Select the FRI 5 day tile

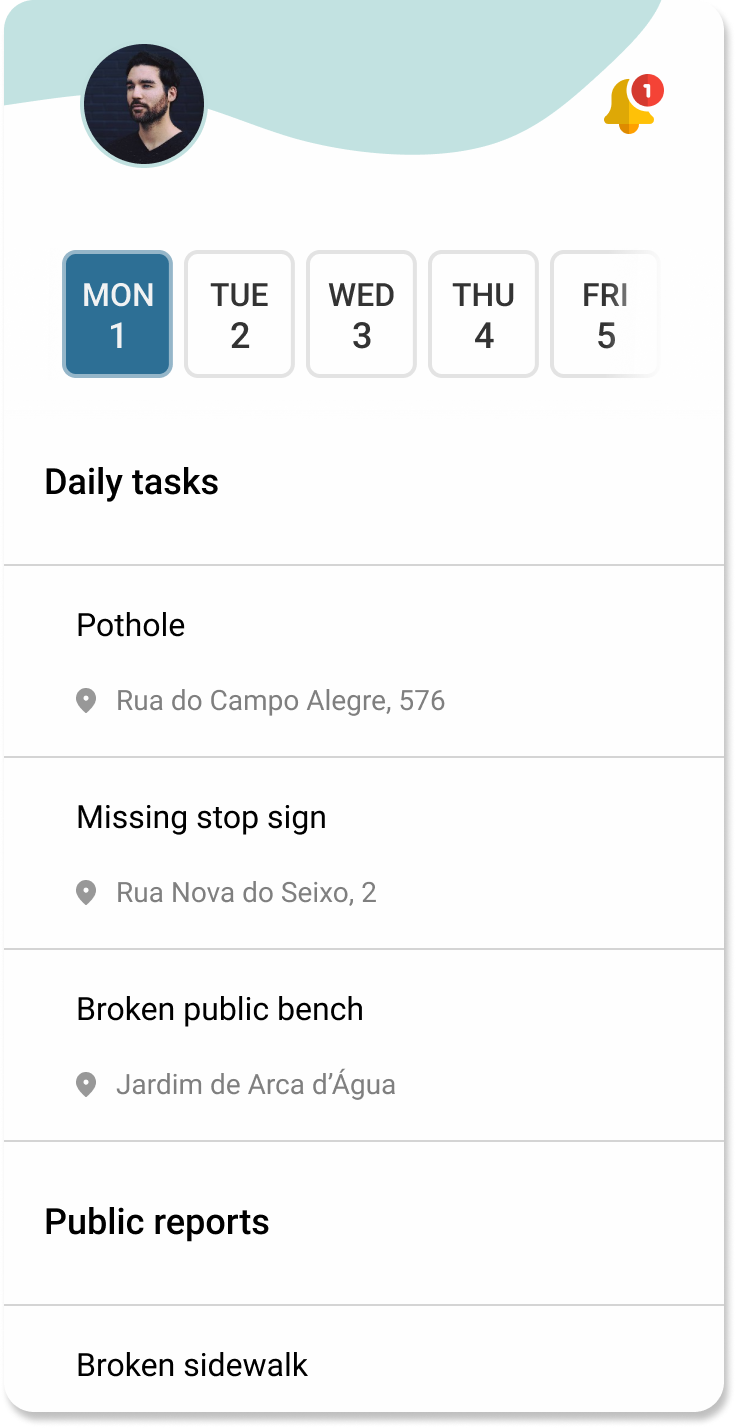click(606, 314)
